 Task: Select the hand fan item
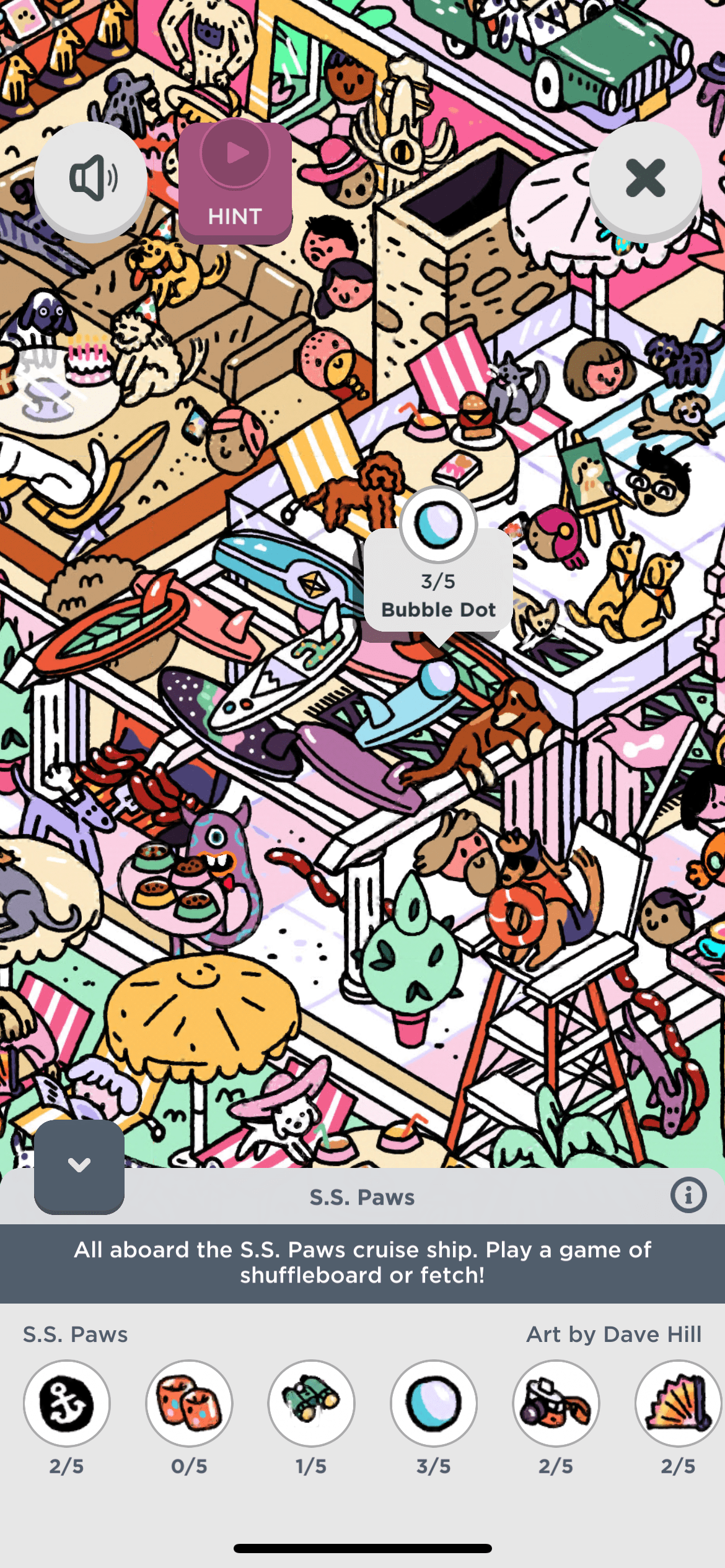(679, 1403)
